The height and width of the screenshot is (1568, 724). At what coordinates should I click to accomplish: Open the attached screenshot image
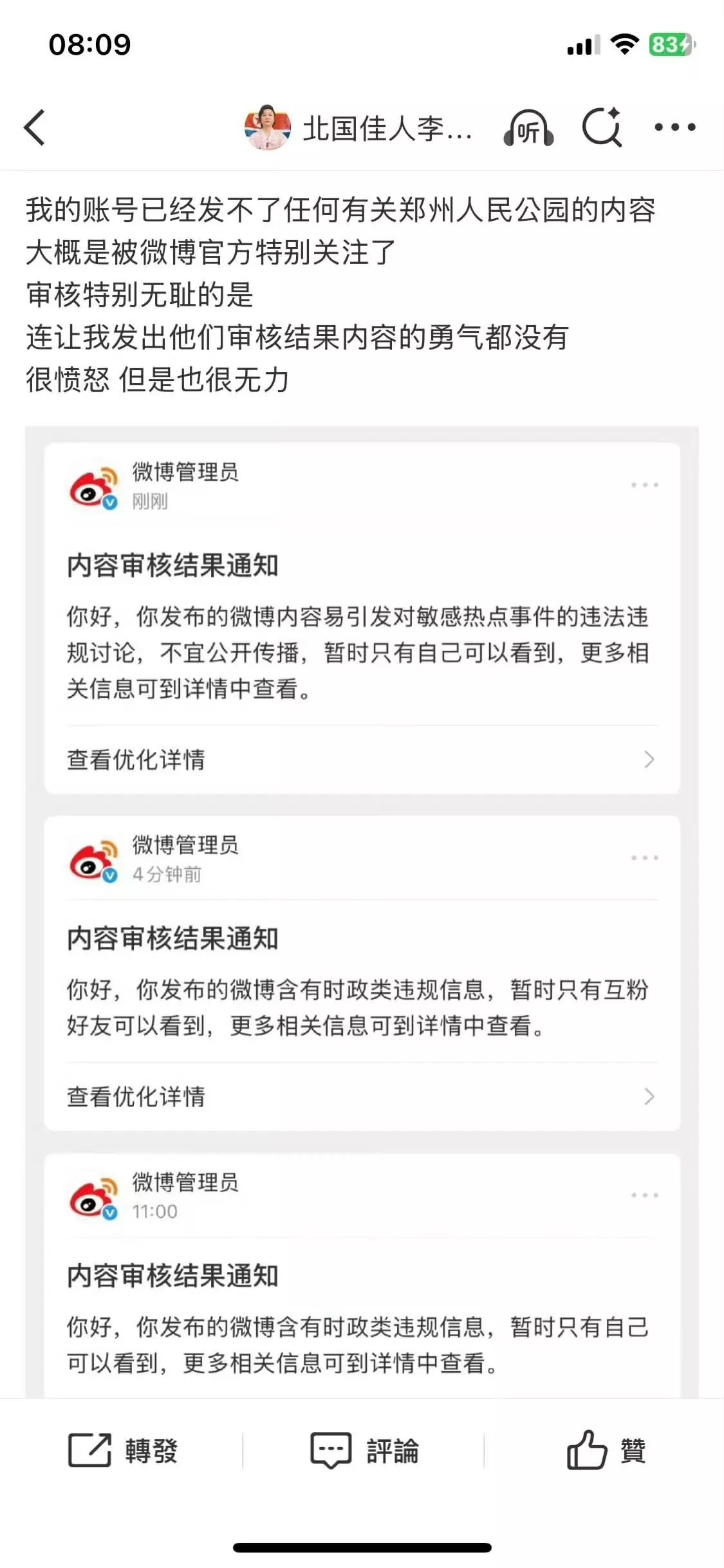(x=362, y=901)
